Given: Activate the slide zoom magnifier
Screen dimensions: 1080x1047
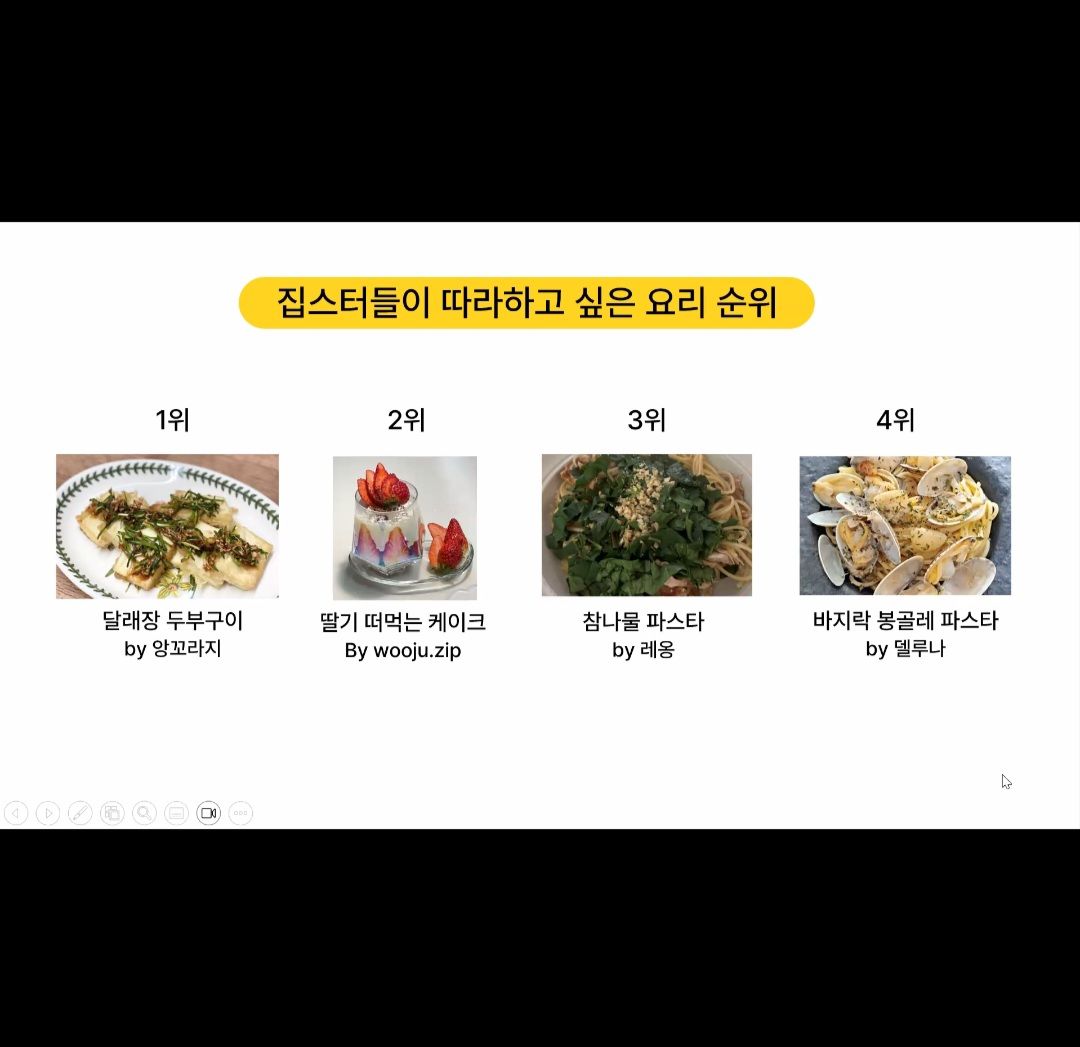Looking at the screenshot, I should point(144,813).
